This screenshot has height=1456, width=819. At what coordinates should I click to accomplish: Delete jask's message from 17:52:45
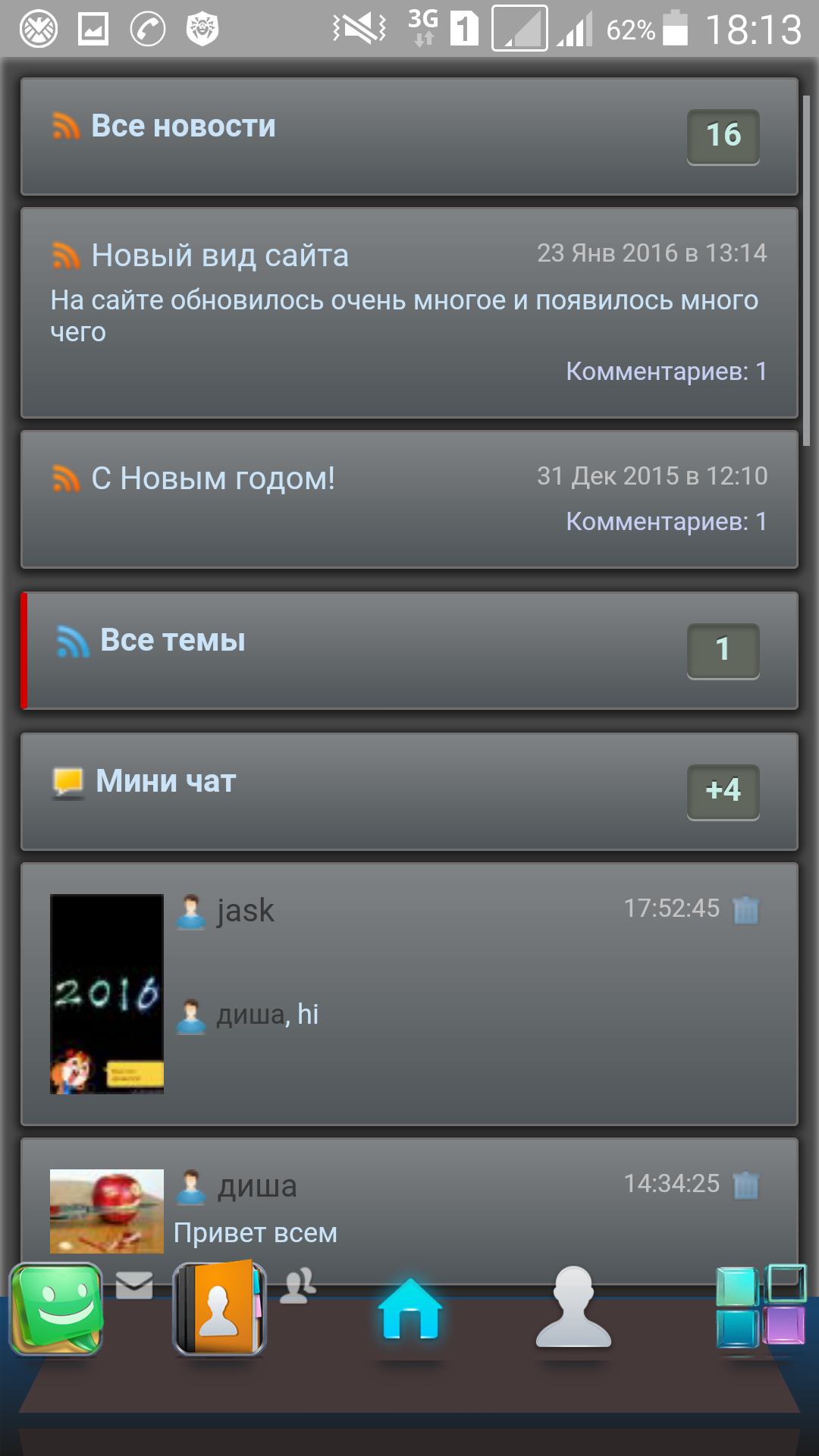click(x=745, y=909)
